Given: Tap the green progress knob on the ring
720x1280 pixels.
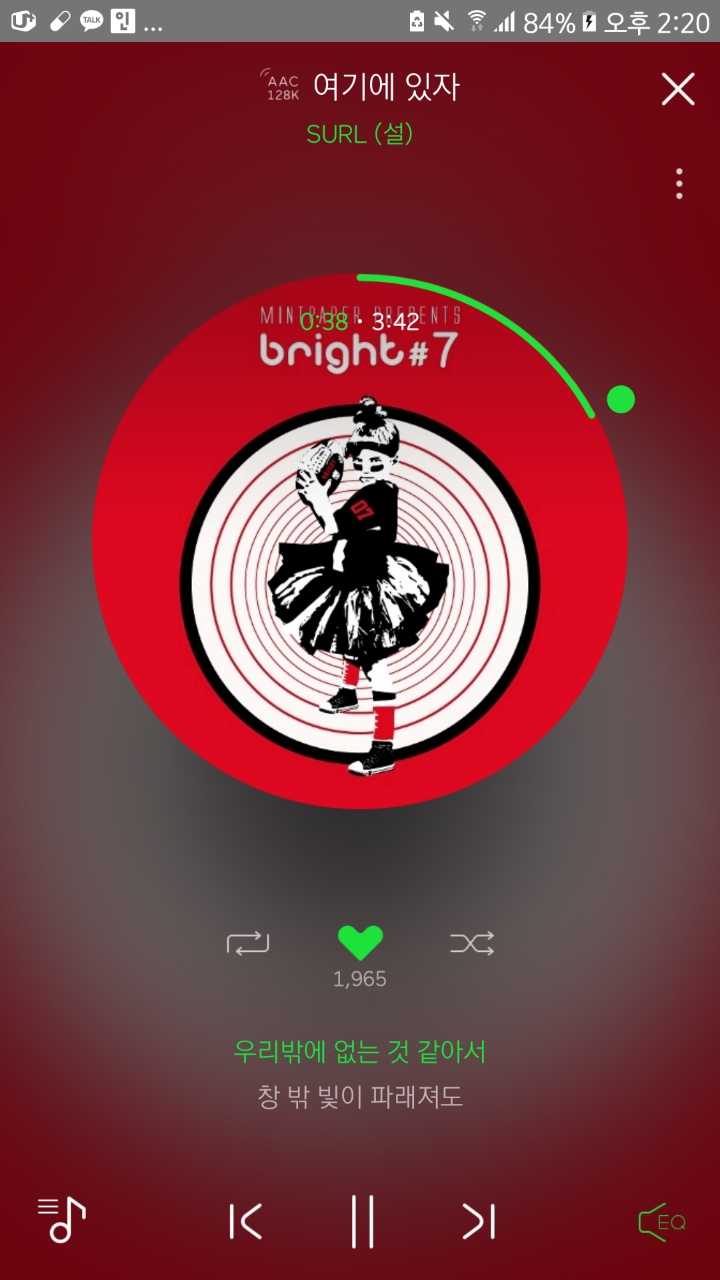Looking at the screenshot, I should point(621,399).
